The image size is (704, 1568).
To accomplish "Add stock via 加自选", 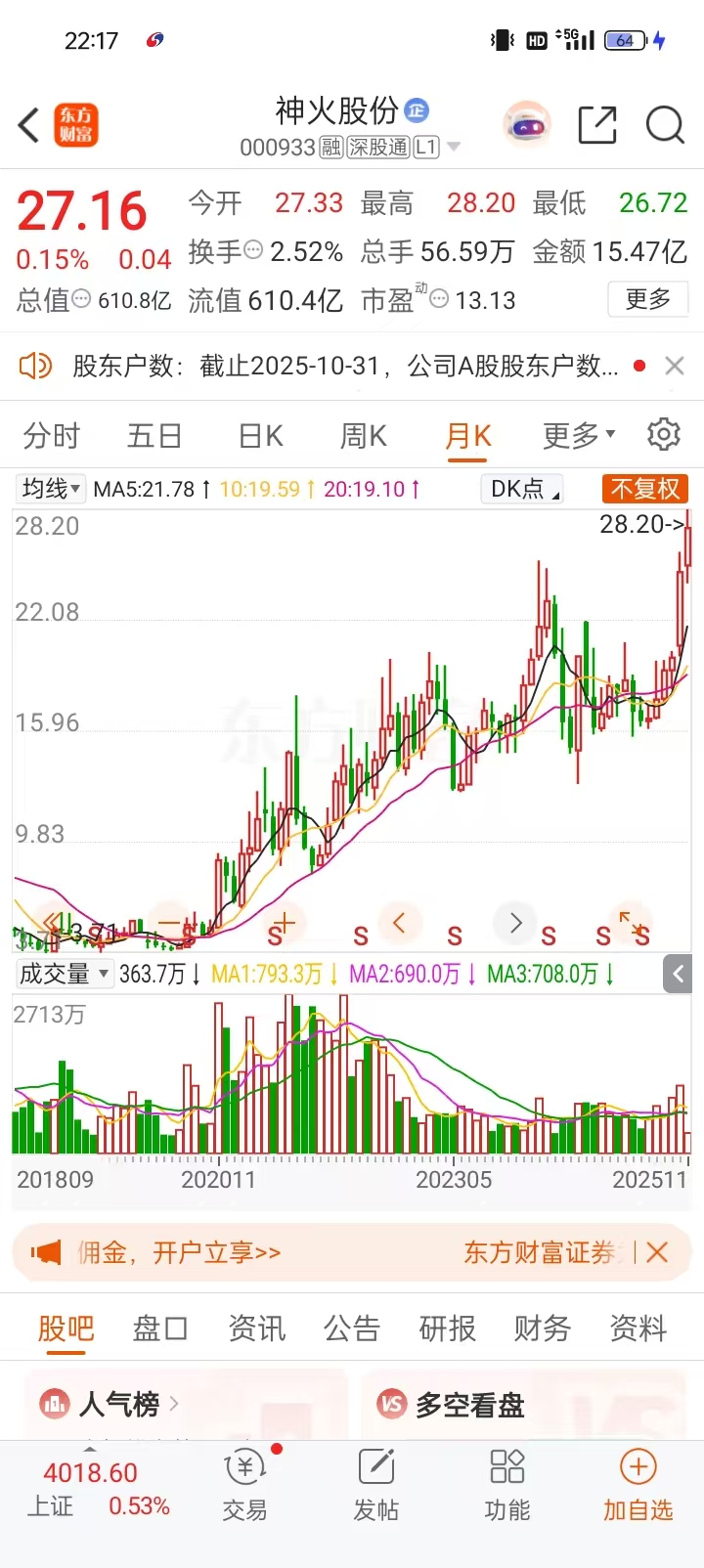I will click(638, 1486).
